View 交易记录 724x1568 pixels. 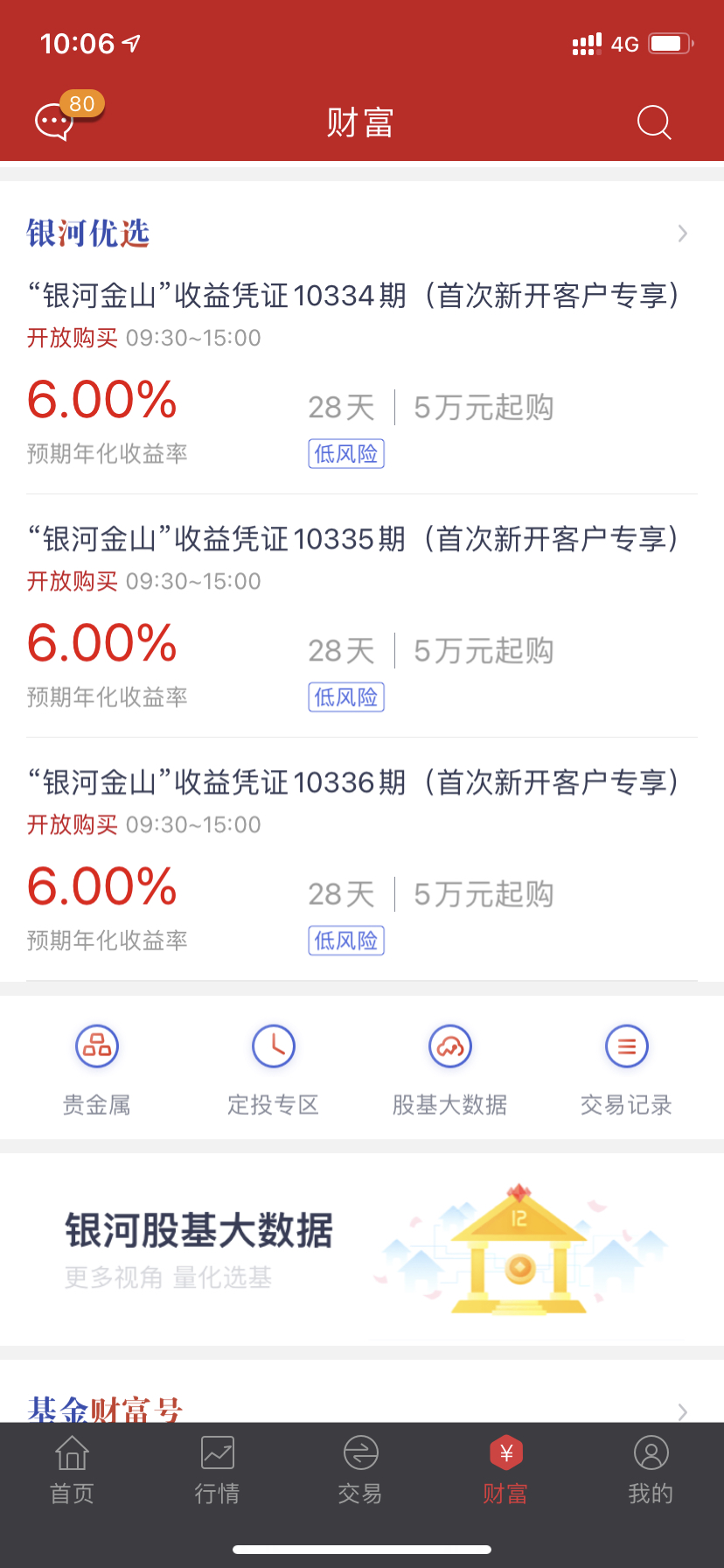(x=627, y=1069)
